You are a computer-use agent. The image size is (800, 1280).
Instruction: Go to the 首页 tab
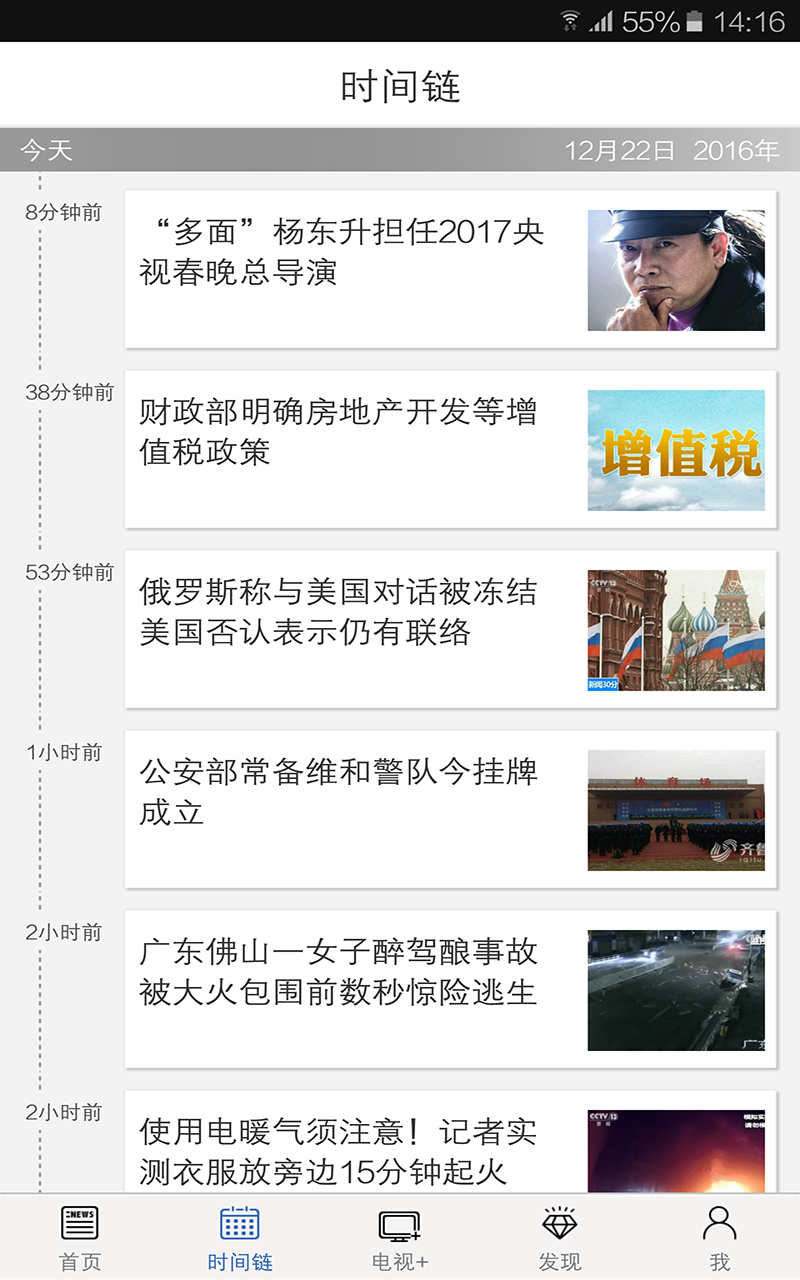80,1237
